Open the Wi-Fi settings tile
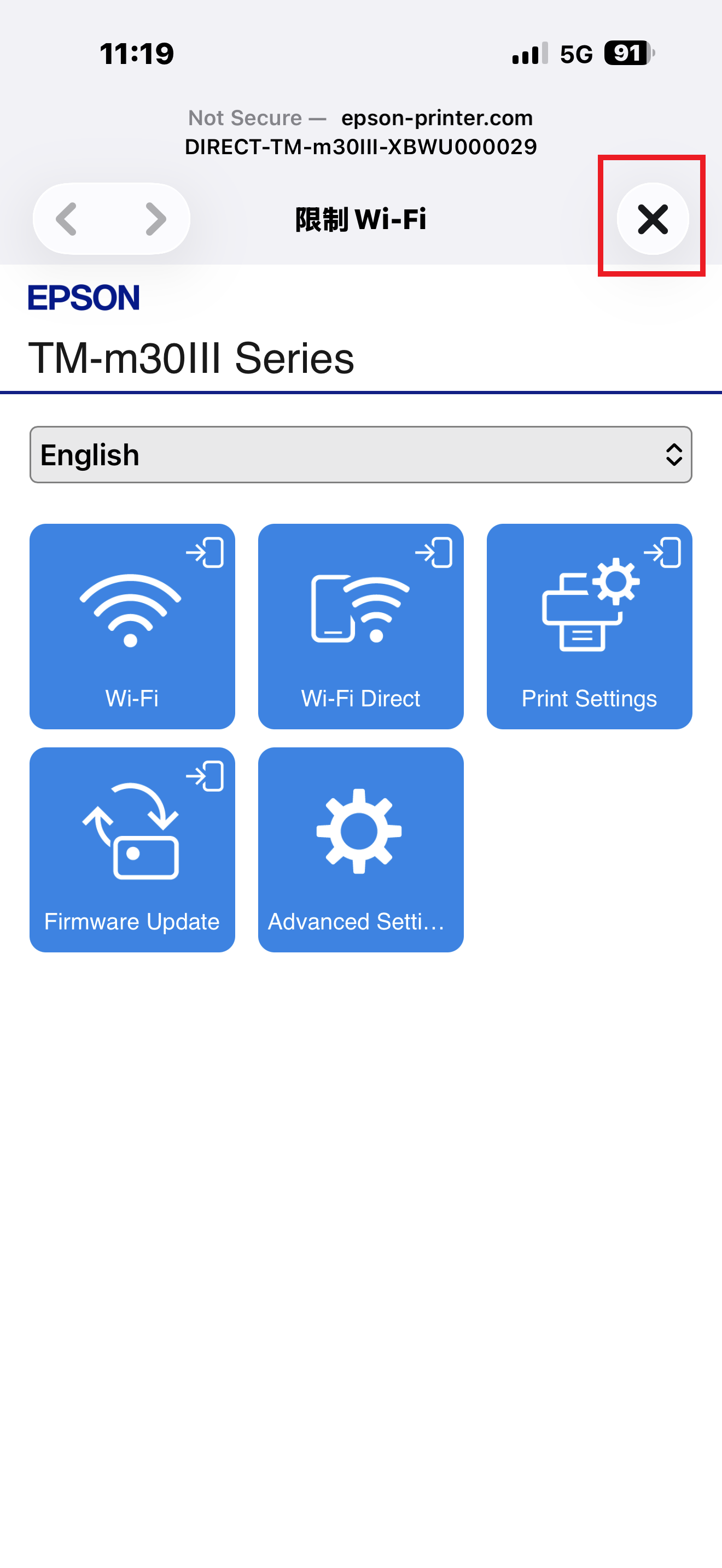The height and width of the screenshot is (1568, 722). click(132, 627)
